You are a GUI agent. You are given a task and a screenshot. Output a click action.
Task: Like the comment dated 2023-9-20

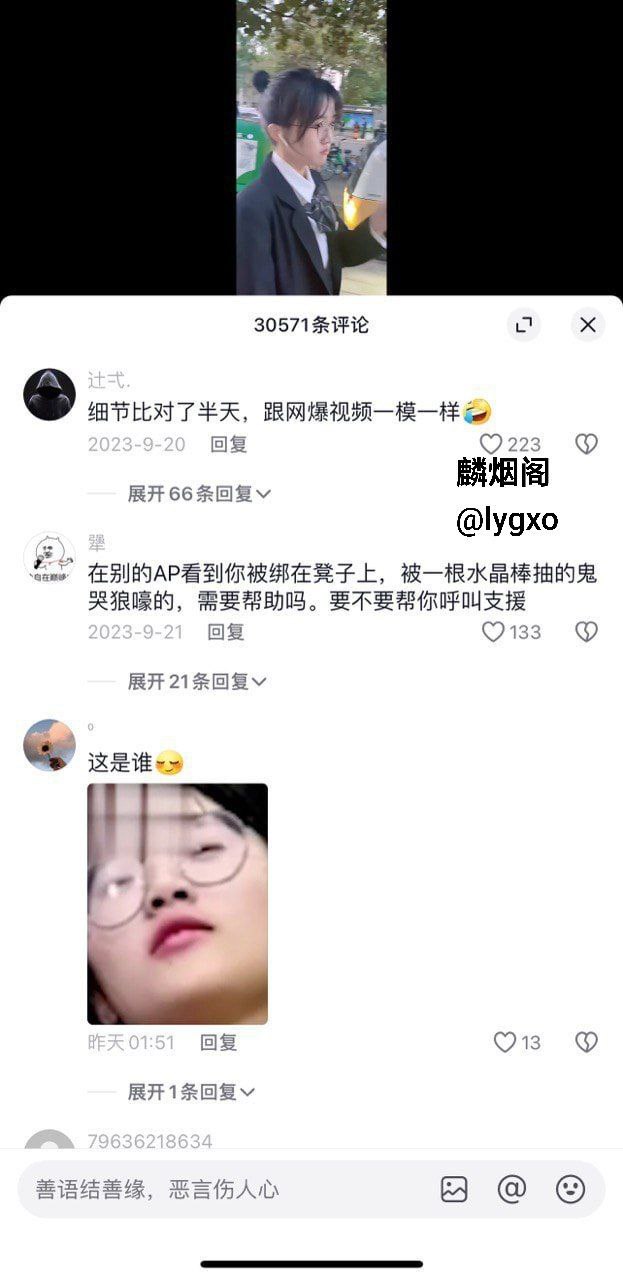click(x=491, y=444)
